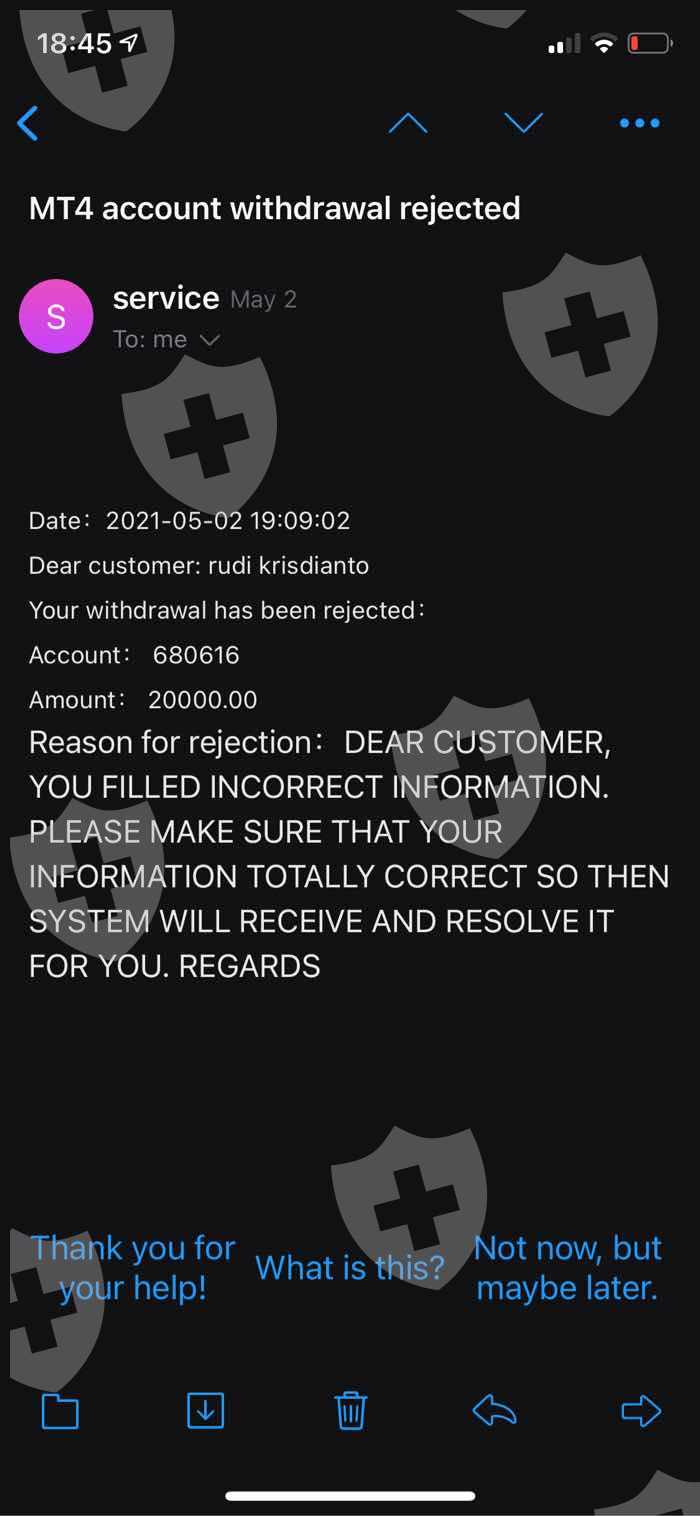700x1516 pixels.
Task: Send quick reply "What is this?"
Action: coord(350,1267)
